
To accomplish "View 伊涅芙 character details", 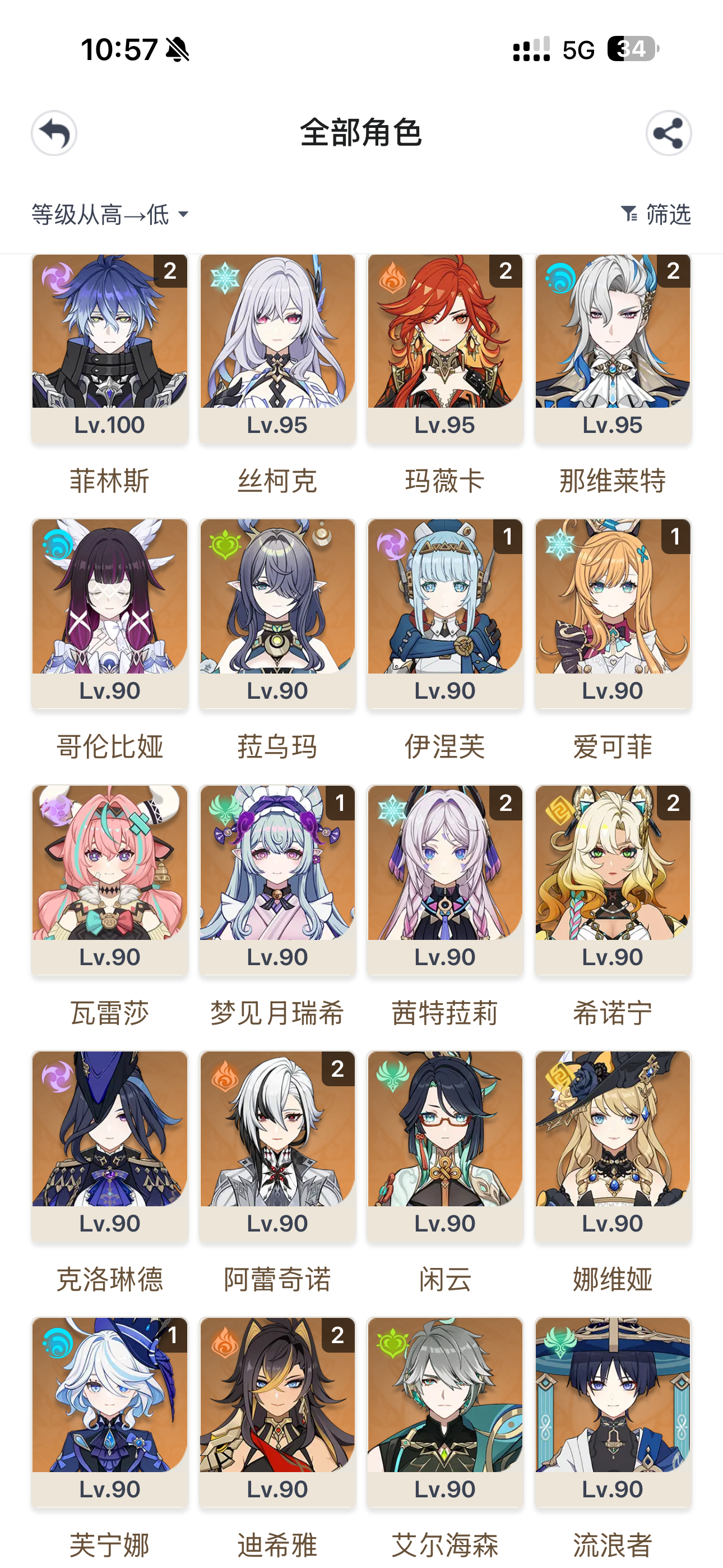I will 445,614.
